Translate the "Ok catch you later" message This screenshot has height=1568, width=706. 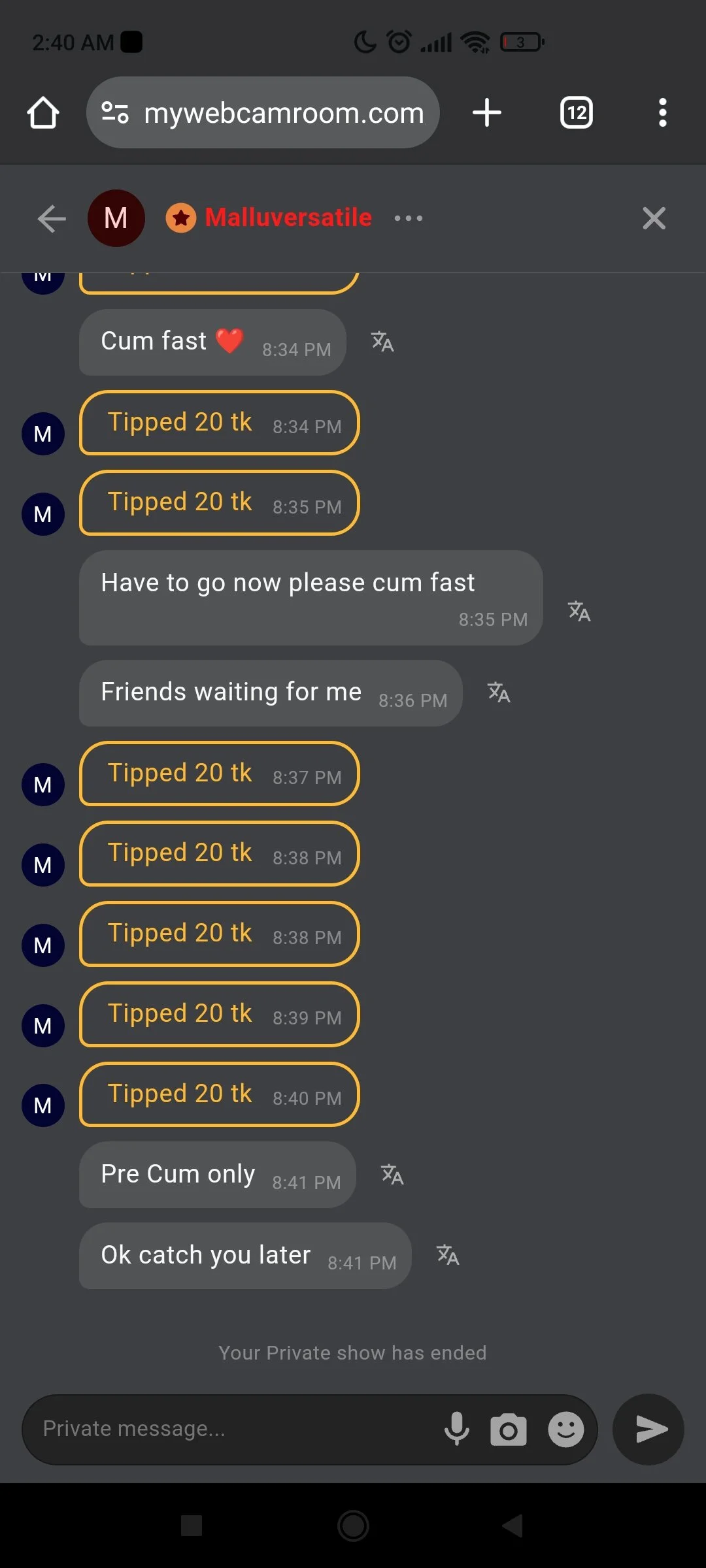coord(448,1255)
